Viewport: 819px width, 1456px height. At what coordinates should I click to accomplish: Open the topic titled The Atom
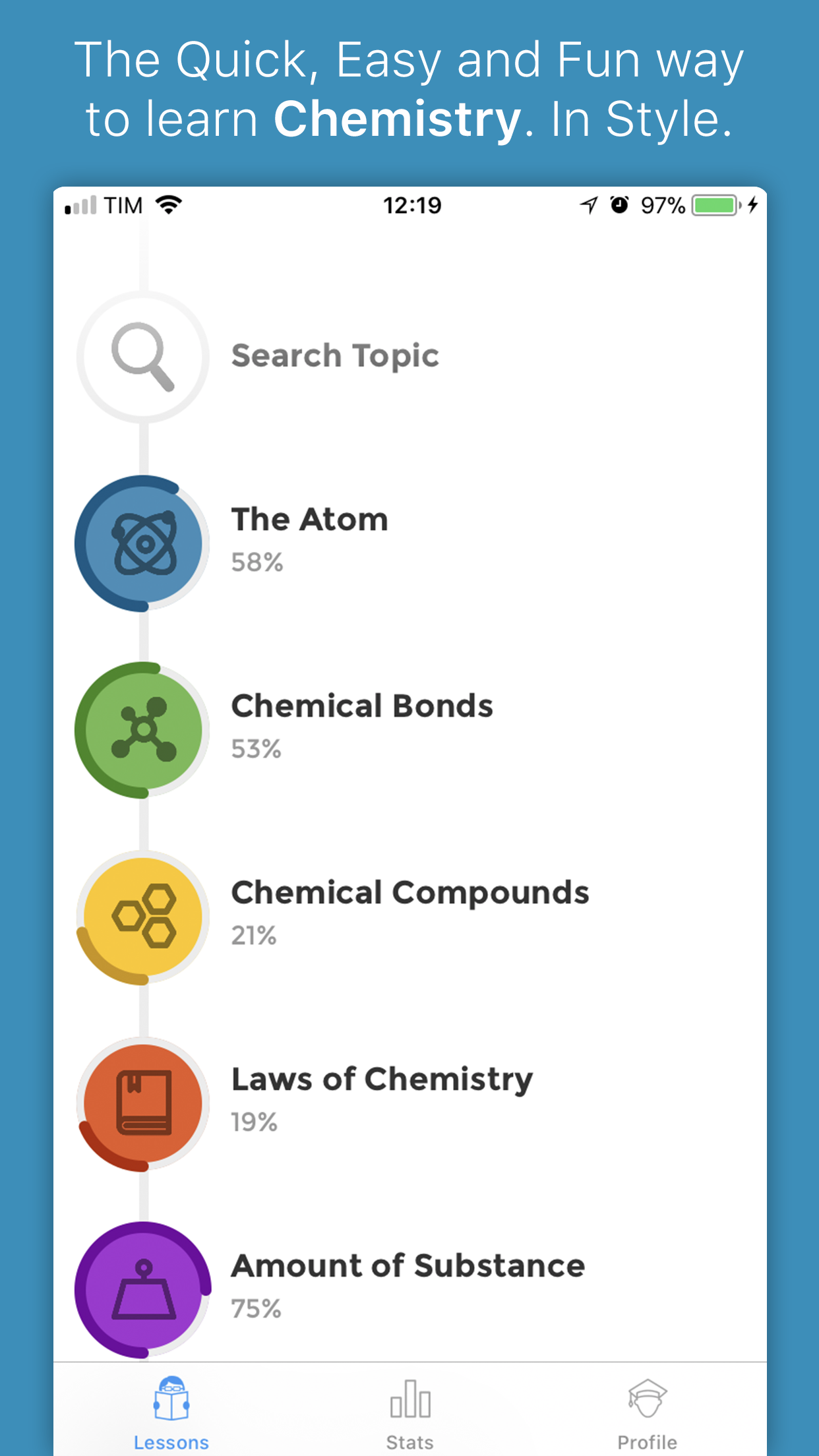309,518
